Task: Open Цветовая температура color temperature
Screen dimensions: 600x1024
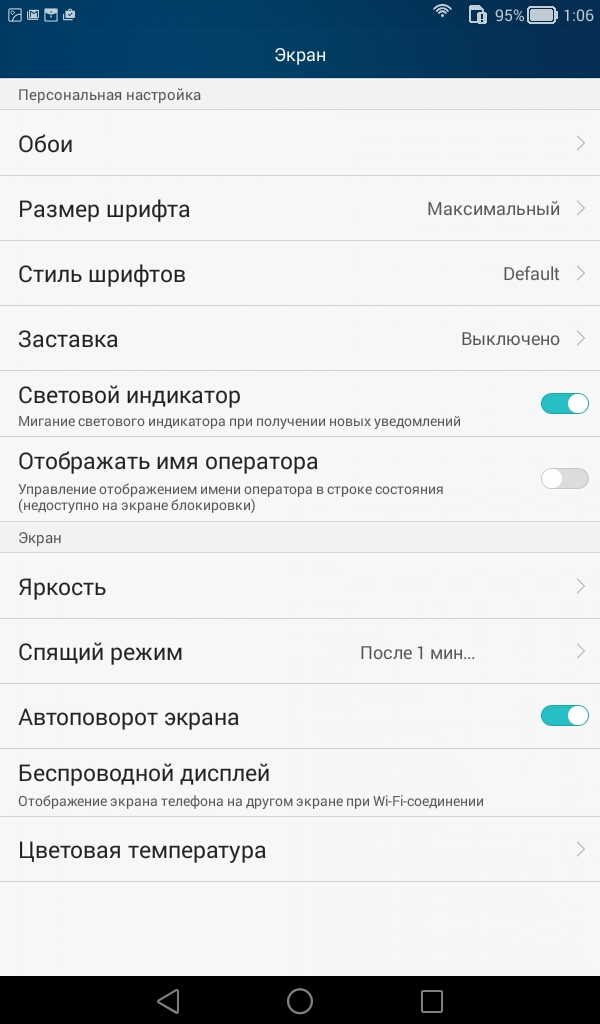Action: pos(300,849)
